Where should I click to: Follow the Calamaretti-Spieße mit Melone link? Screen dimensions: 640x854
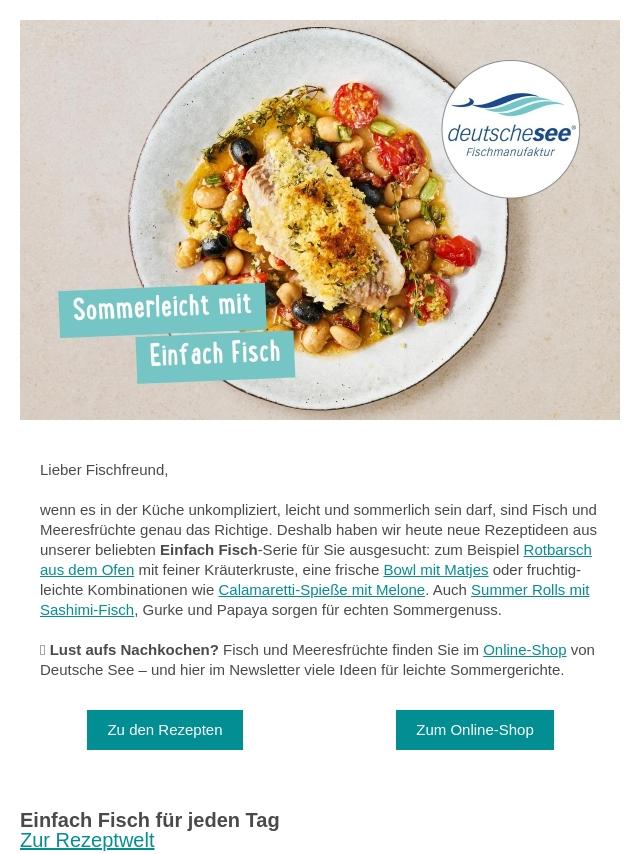tap(321, 590)
